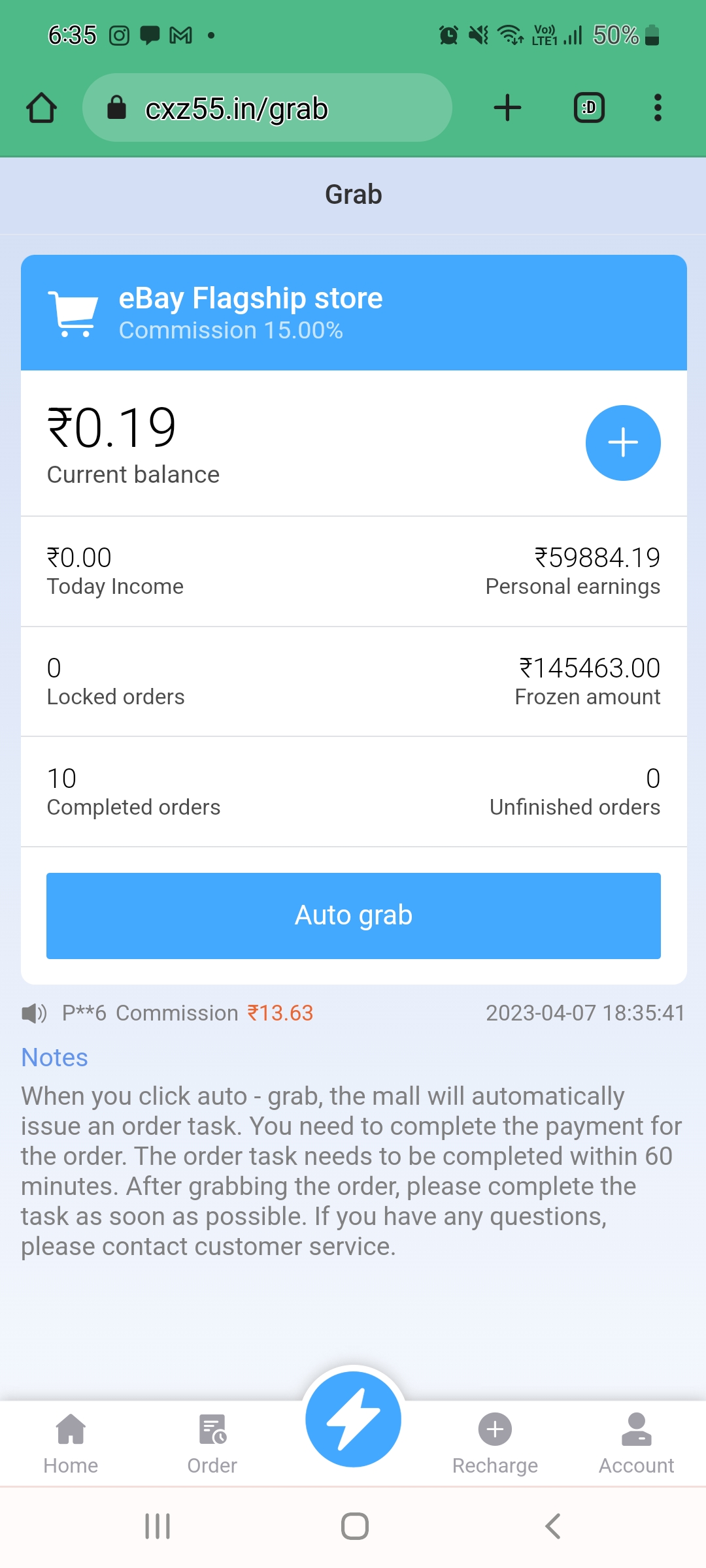706x1568 pixels.
Task: Select the cxz55.in/grab address bar
Action: point(267,108)
